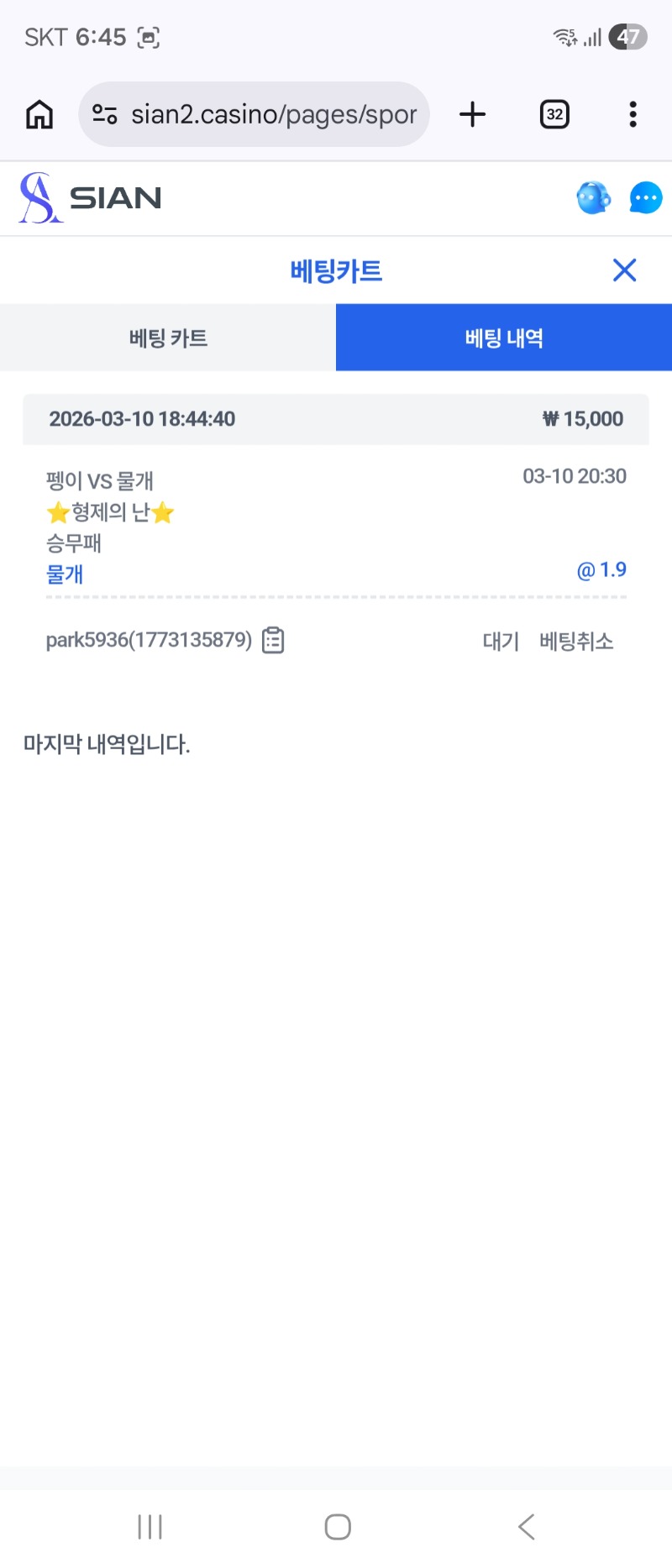This screenshot has height=1568, width=672.
Task: Open the tab switcher showing 32 tabs
Action: (x=554, y=114)
